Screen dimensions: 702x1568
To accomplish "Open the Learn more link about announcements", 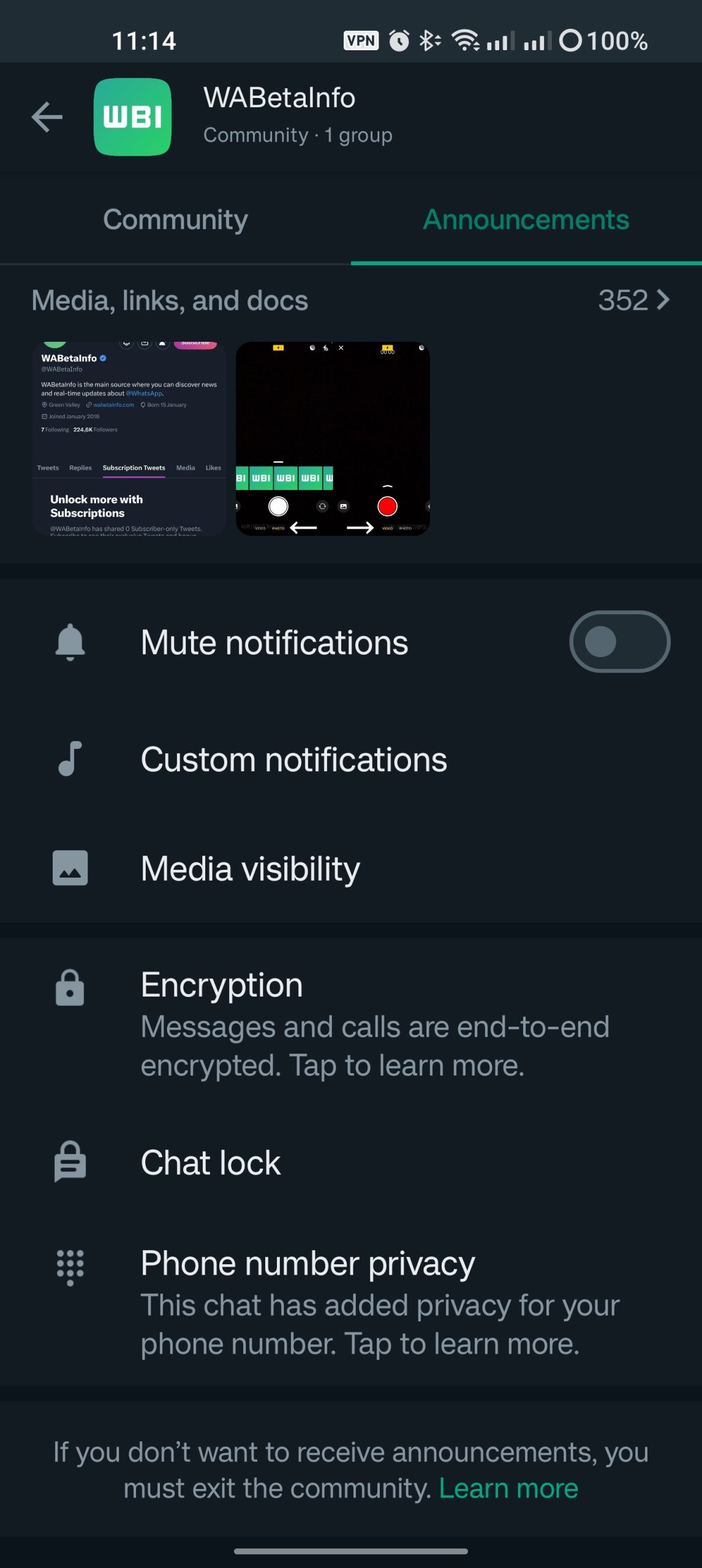I will click(x=507, y=1487).
